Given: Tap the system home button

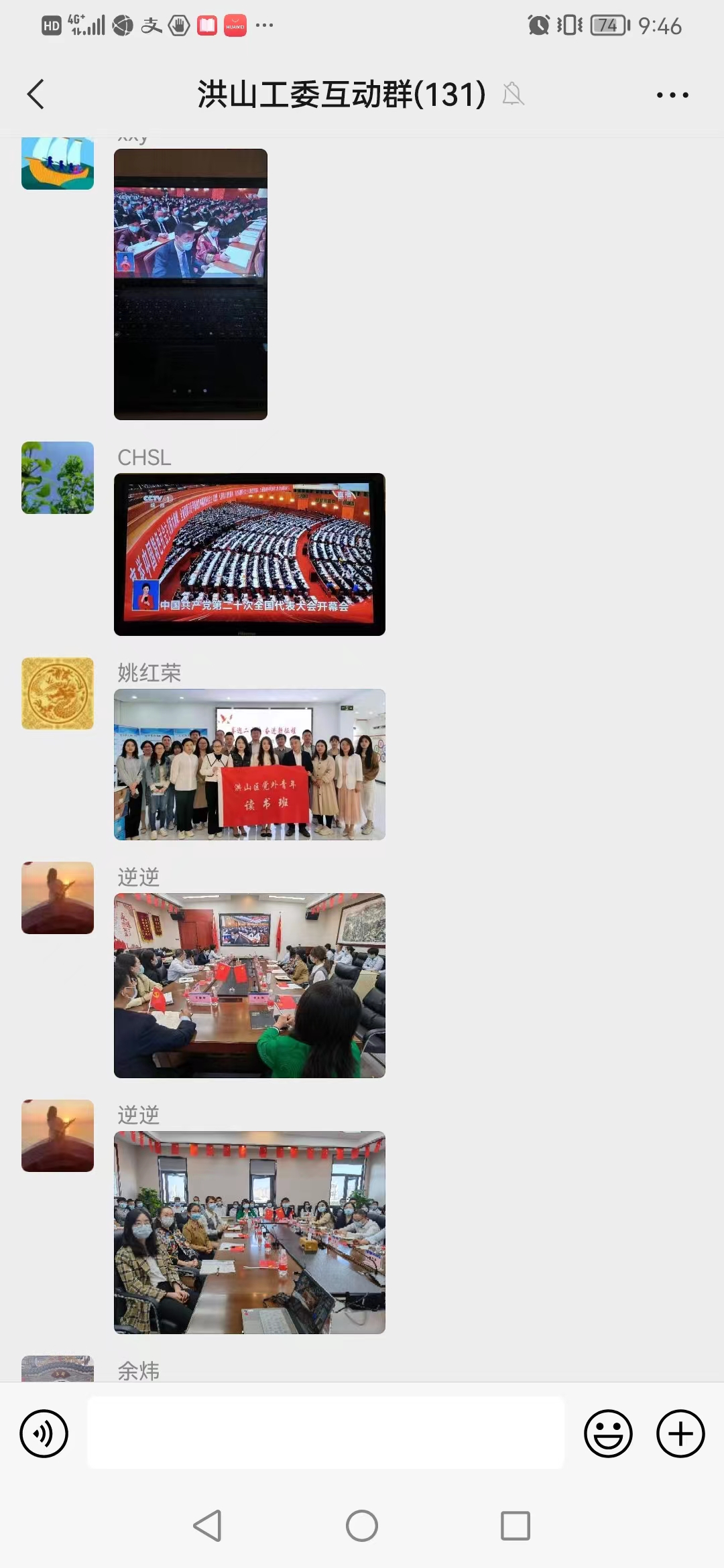Looking at the screenshot, I should 362,1526.
